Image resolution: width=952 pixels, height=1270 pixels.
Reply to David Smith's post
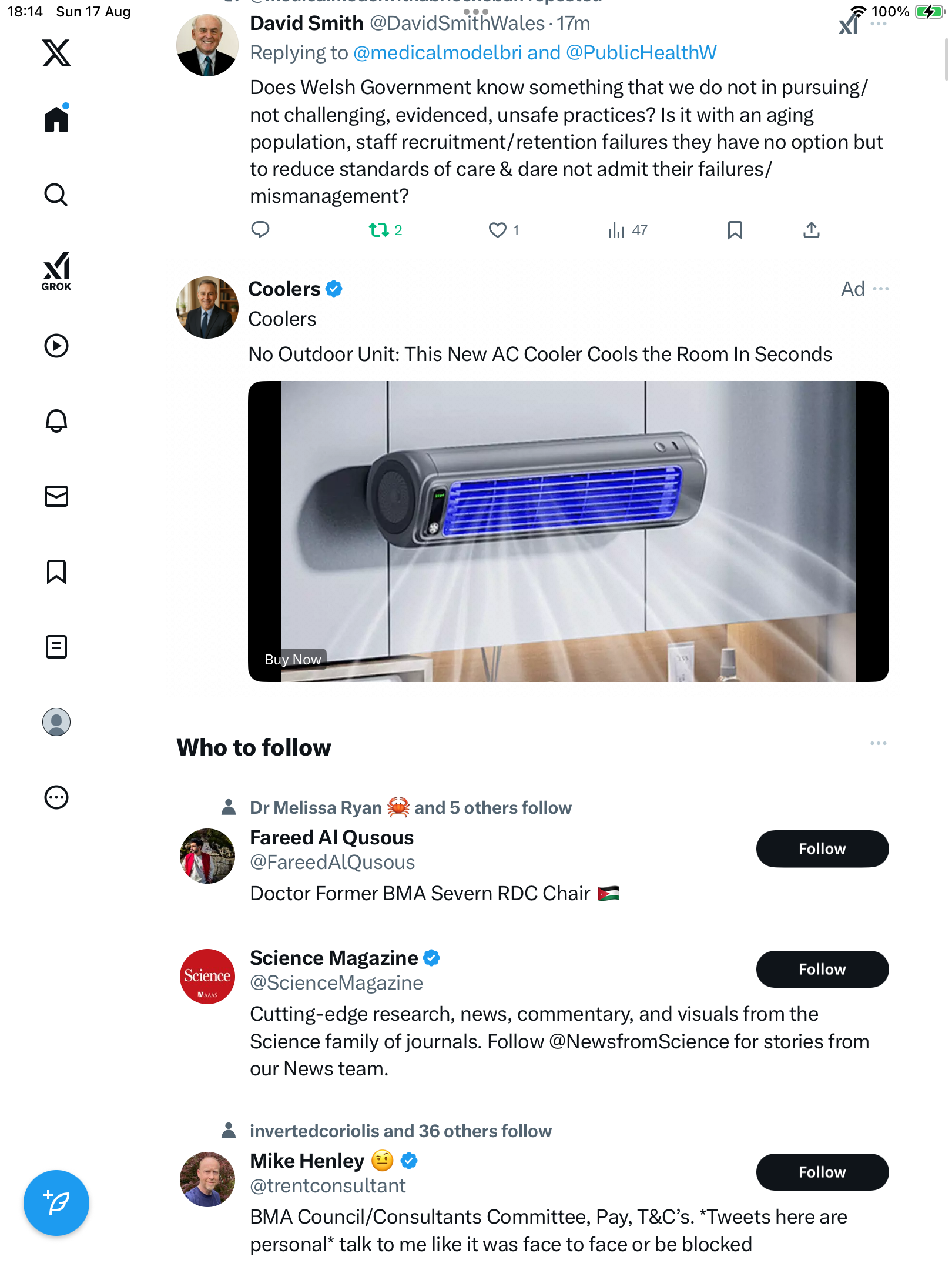pyautogui.click(x=260, y=230)
